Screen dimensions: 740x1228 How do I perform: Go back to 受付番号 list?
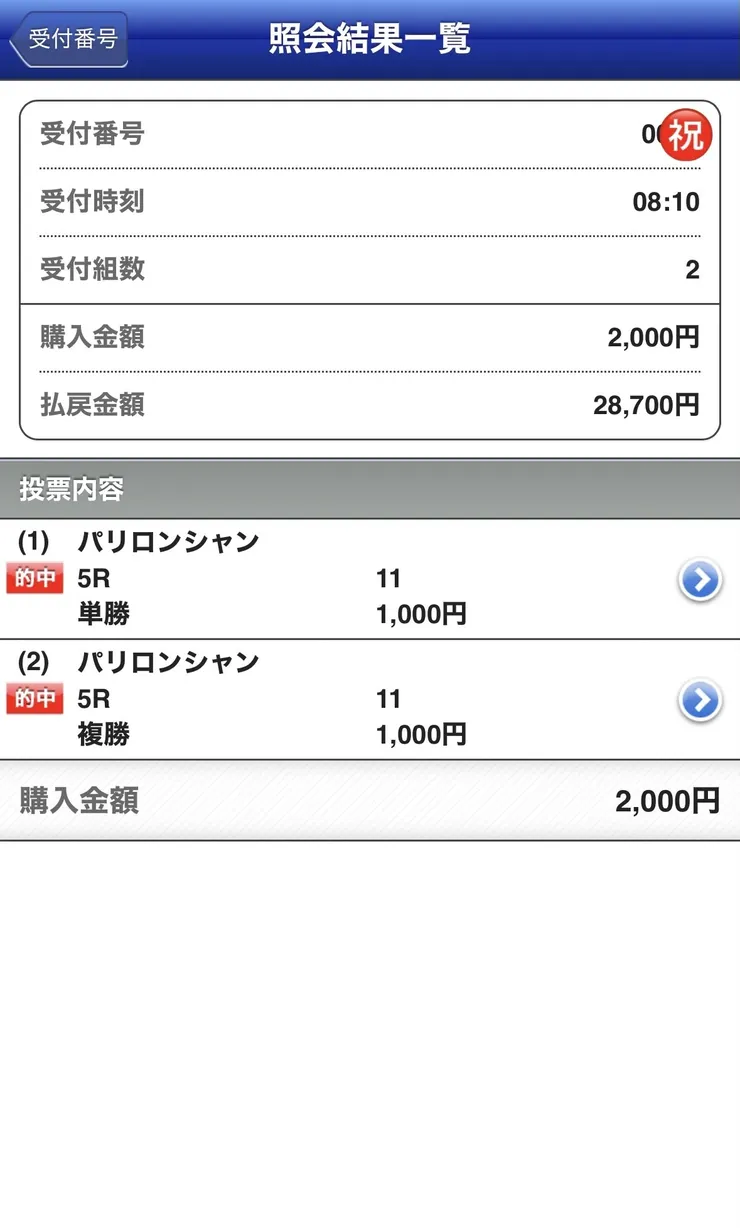[x=70, y=40]
